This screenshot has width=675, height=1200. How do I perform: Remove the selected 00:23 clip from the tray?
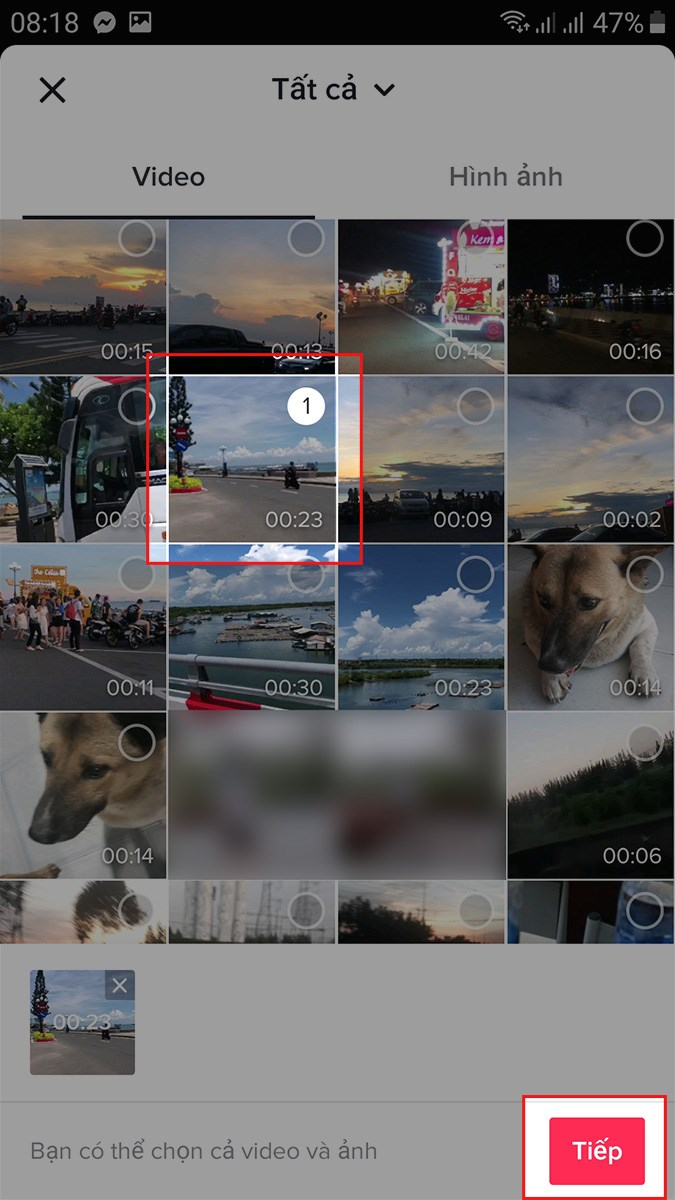[x=120, y=986]
